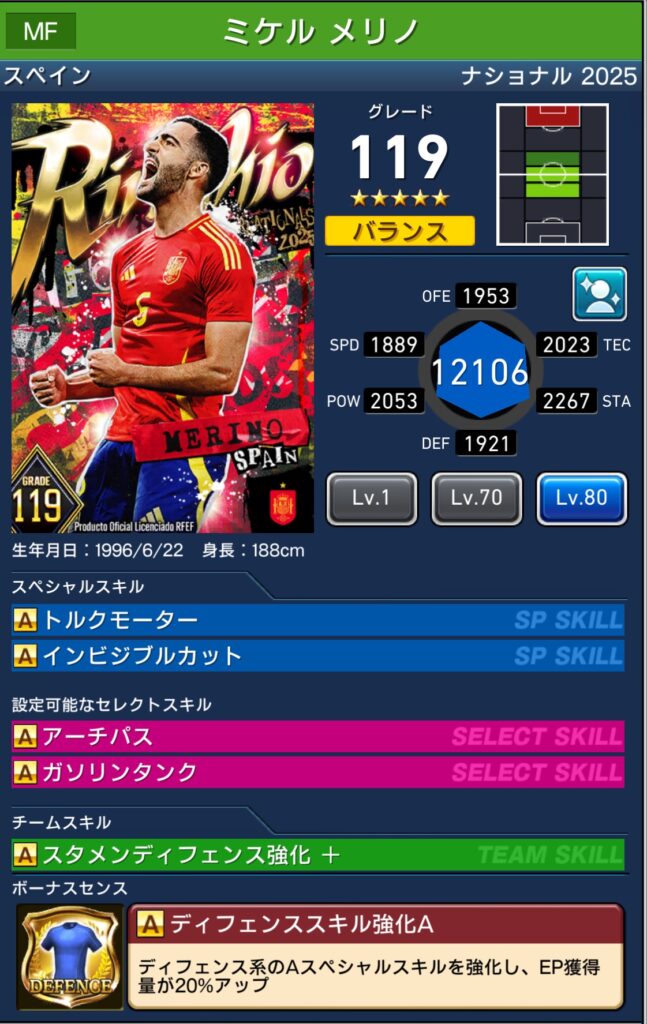The image size is (647, 1024).
Task: View the アーチパス select skill
Action: [x=318, y=737]
